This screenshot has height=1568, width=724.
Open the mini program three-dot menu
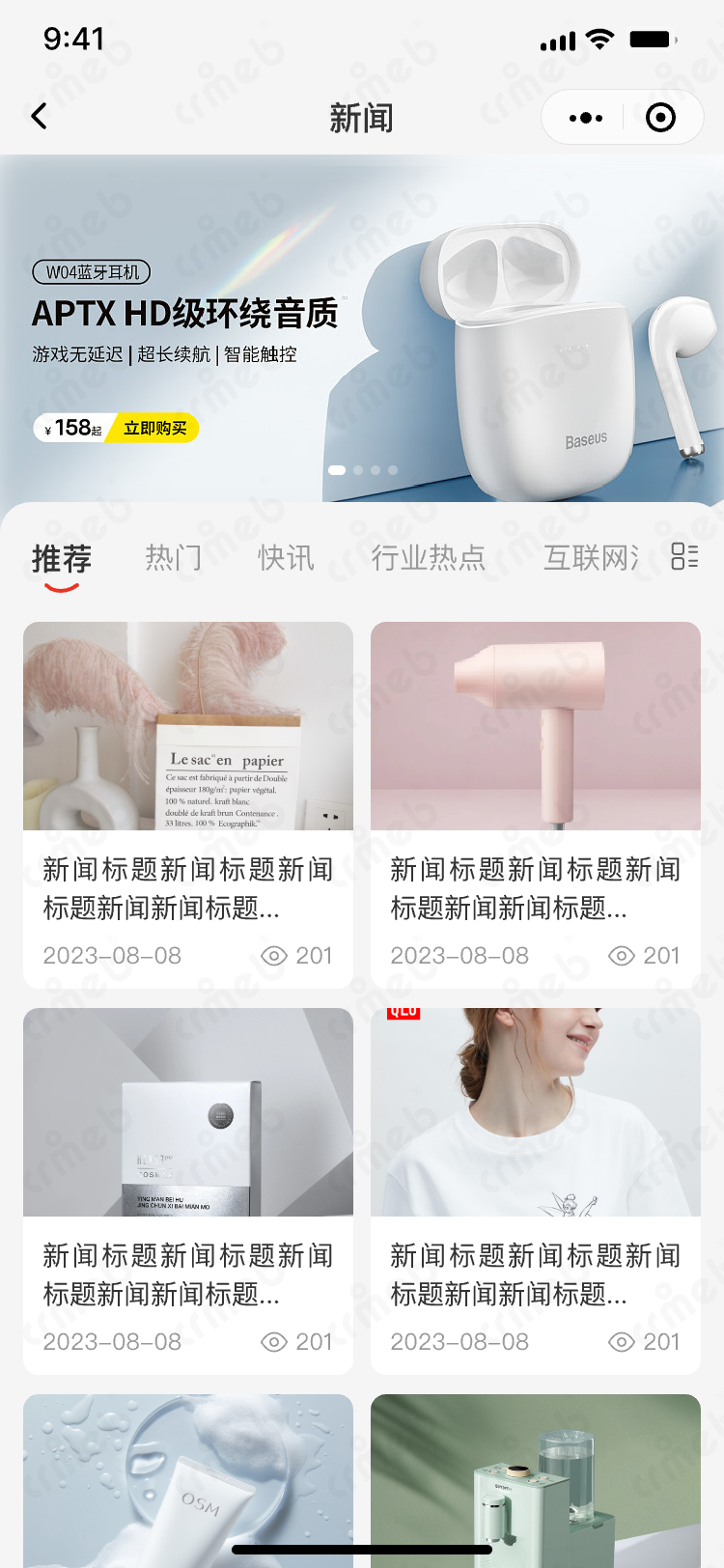click(x=586, y=118)
